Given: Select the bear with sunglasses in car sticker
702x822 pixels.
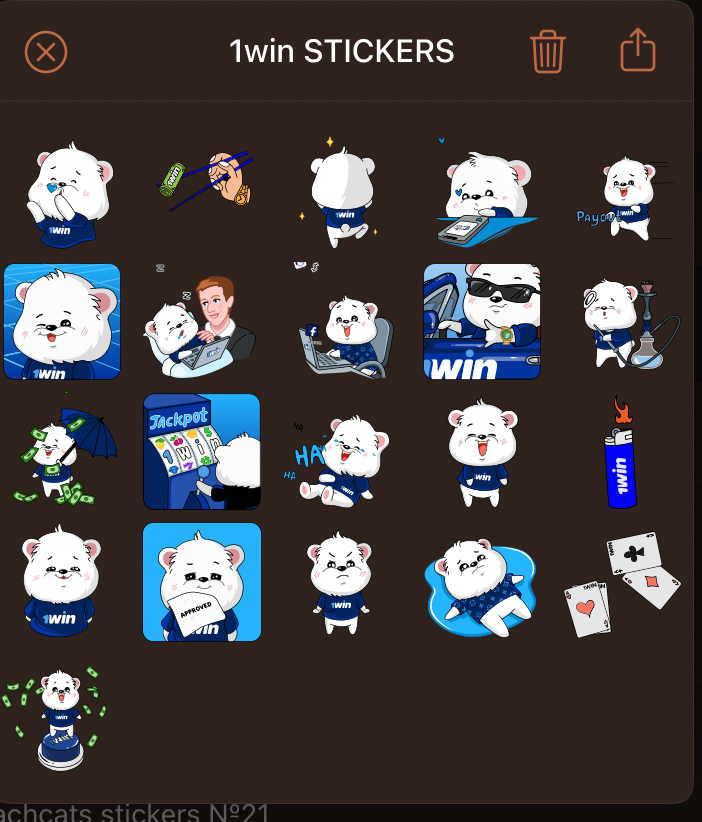Looking at the screenshot, I should 482,322.
